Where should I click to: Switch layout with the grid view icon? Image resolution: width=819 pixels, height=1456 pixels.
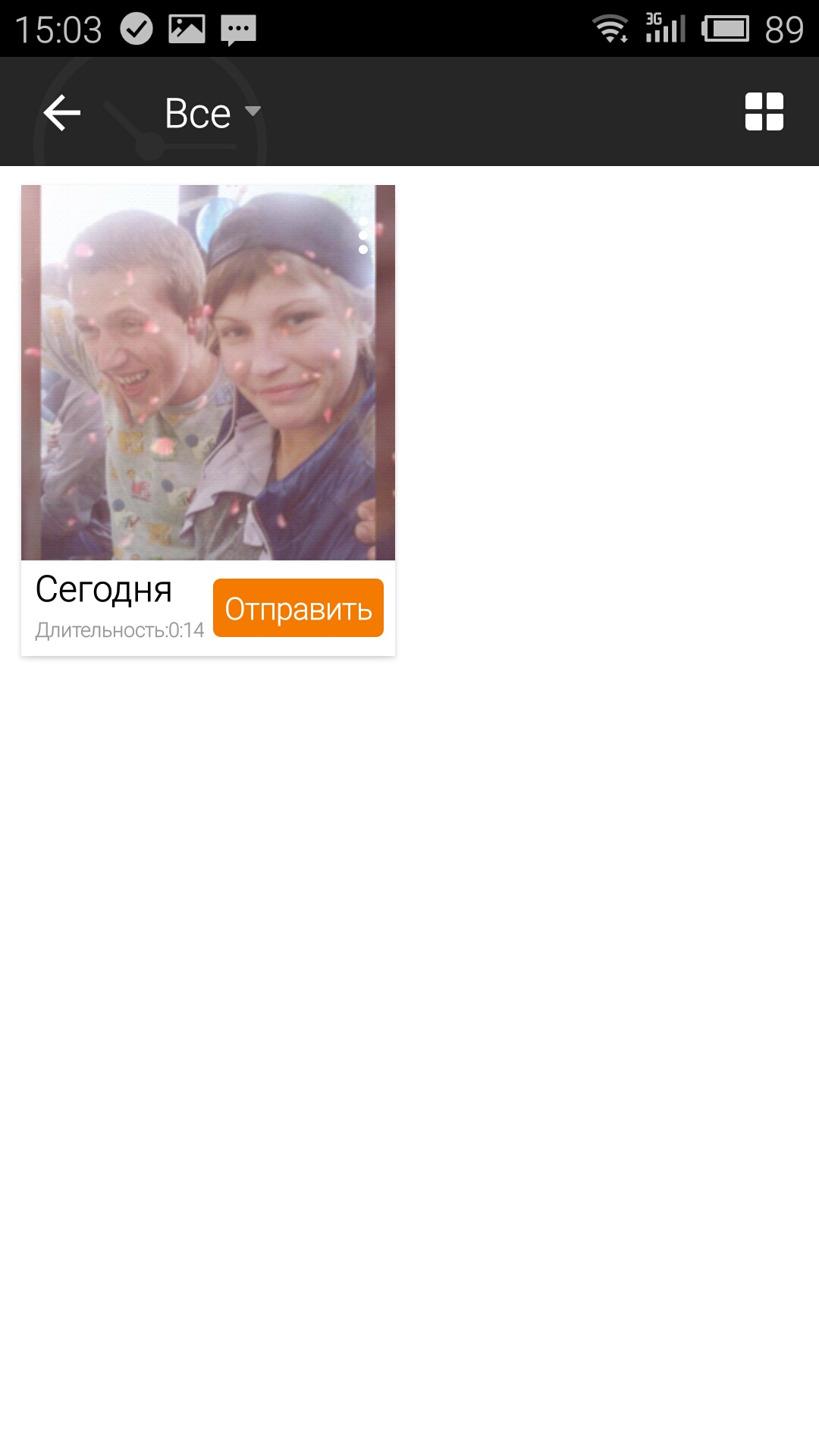click(x=764, y=112)
